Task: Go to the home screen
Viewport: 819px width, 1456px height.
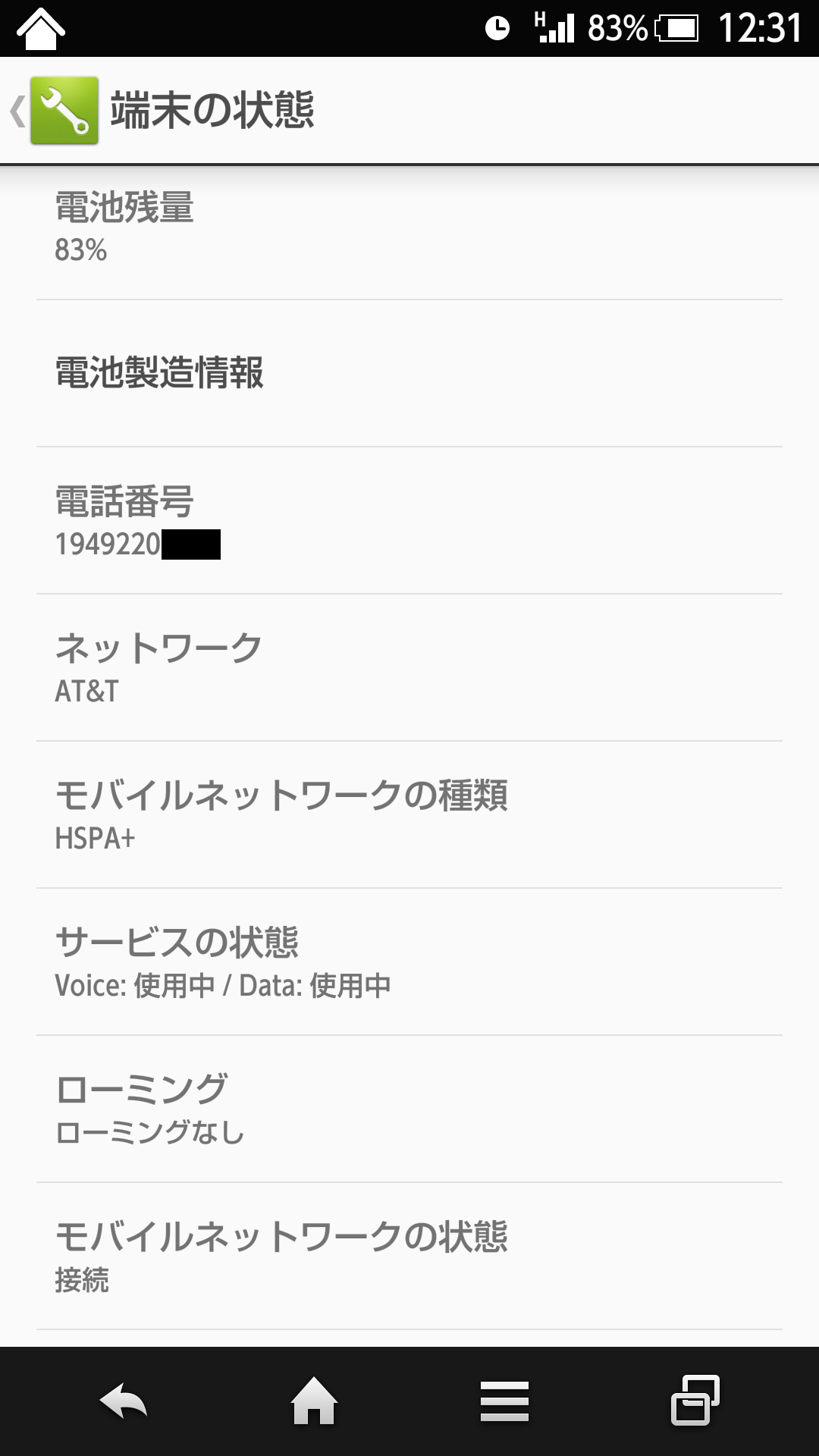Action: coord(314,1401)
